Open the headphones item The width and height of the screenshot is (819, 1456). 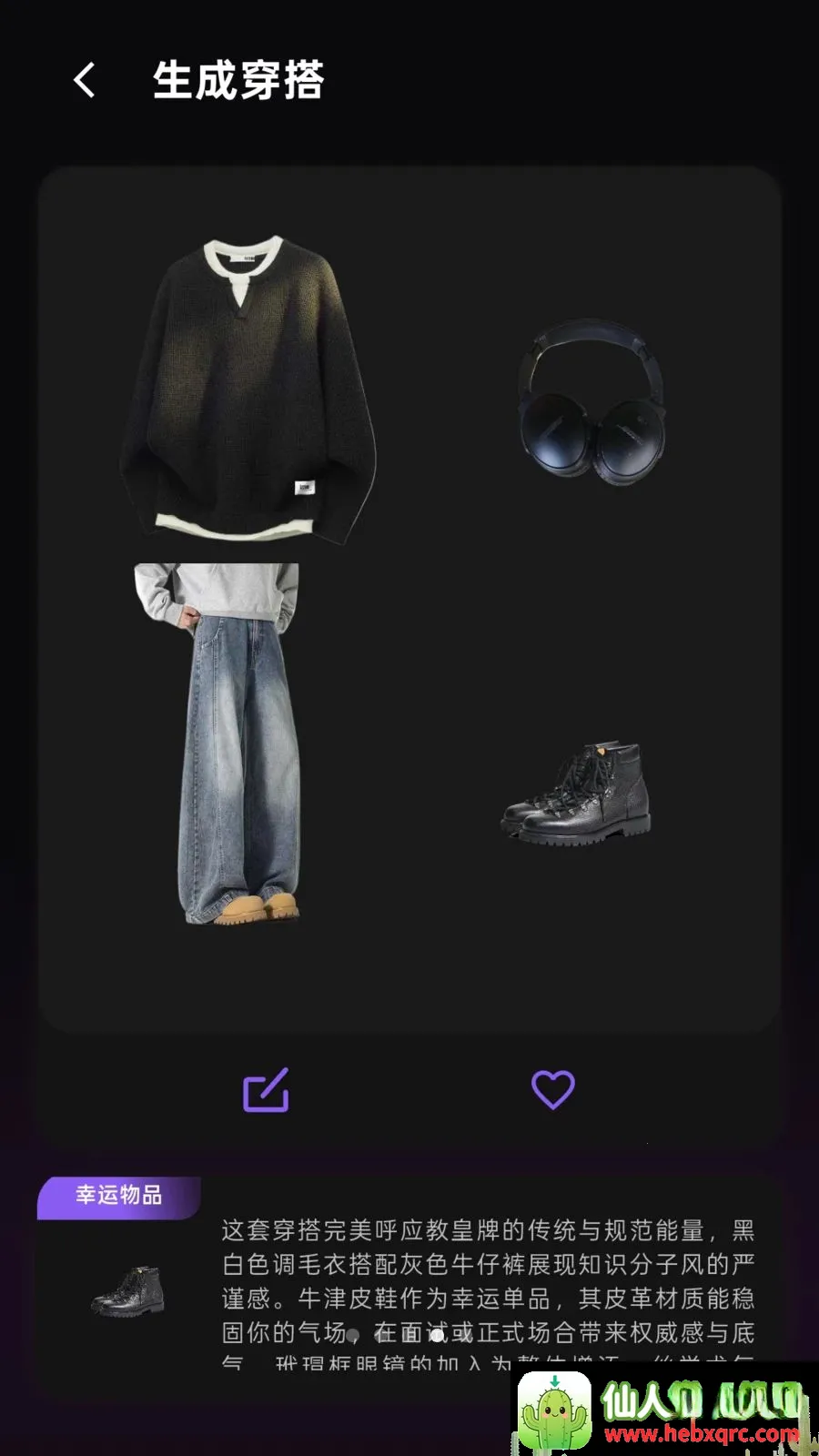[x=592, y=400]
